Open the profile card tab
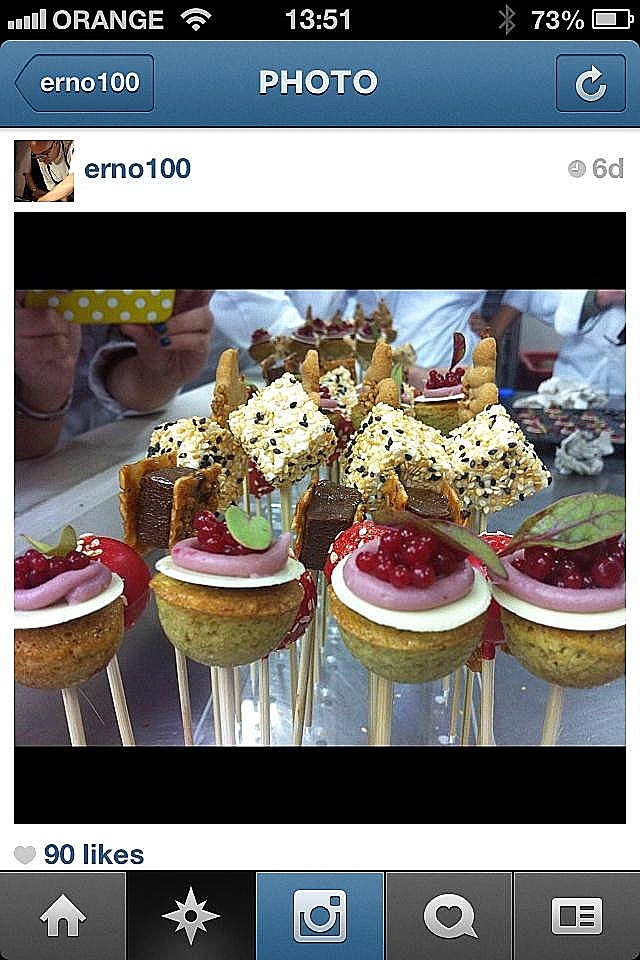Screen dimensions: 640x960 (x=577, y=916)
